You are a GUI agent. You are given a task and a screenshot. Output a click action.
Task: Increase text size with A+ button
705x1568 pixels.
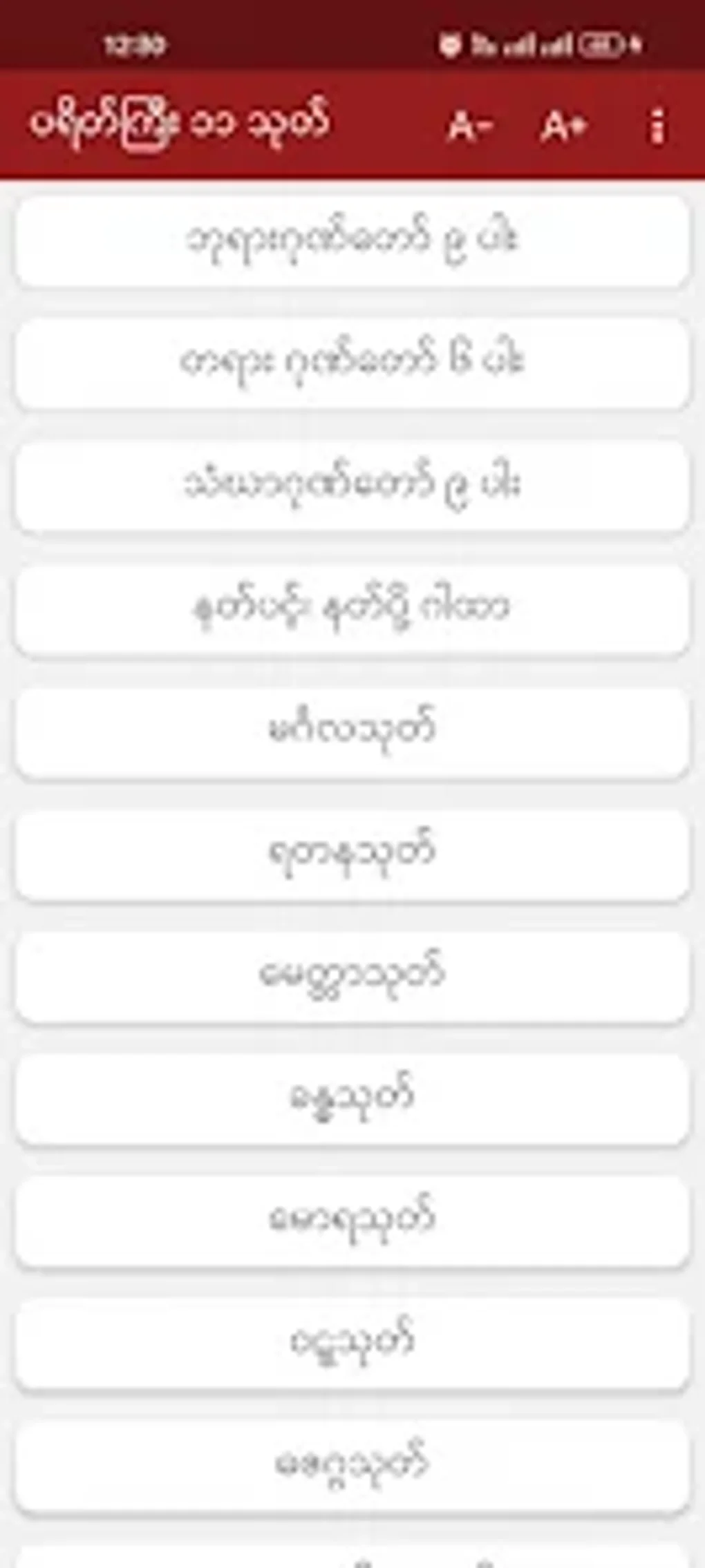pyautogui.click(x=563, y=126)
